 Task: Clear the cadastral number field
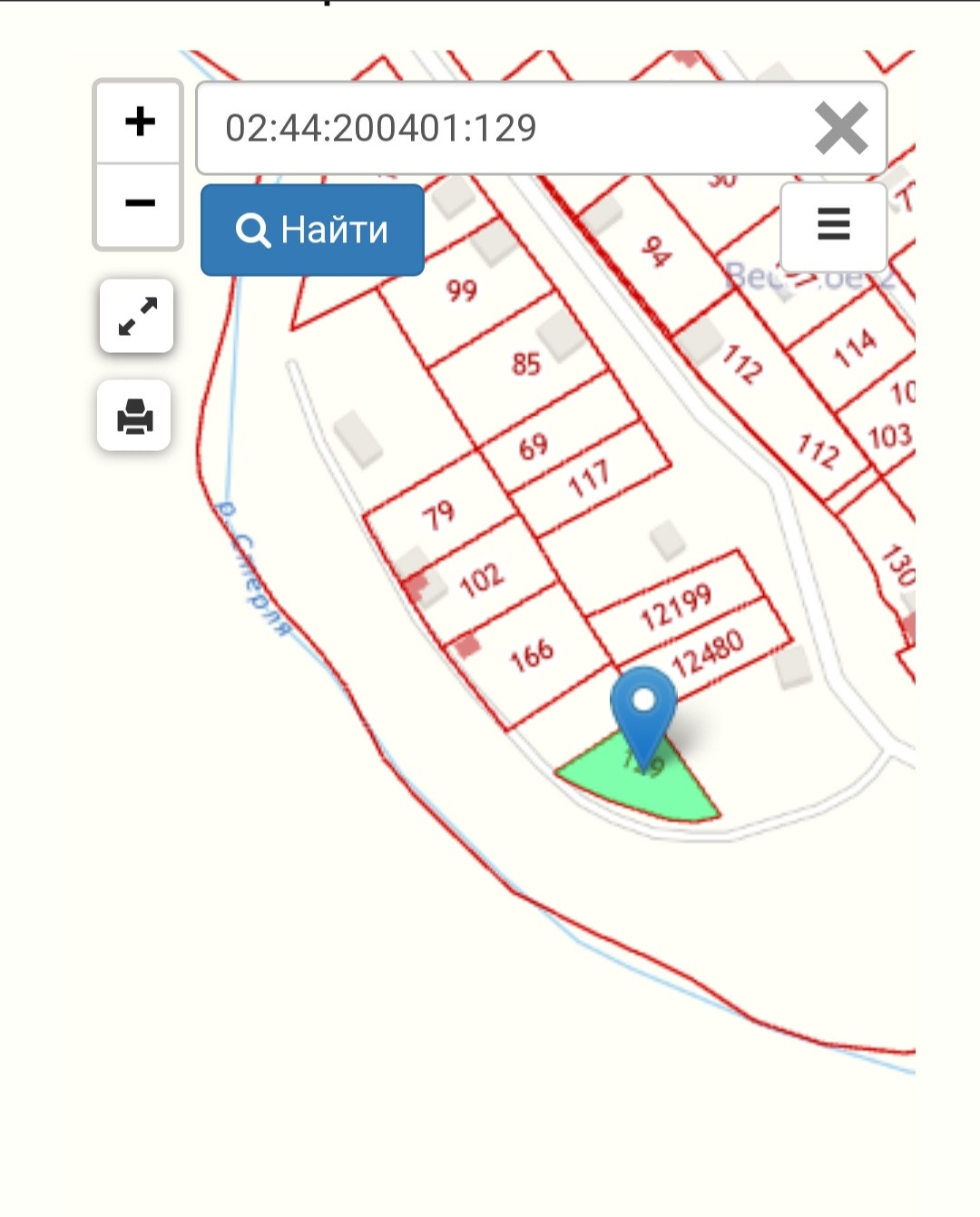[840, 128]
